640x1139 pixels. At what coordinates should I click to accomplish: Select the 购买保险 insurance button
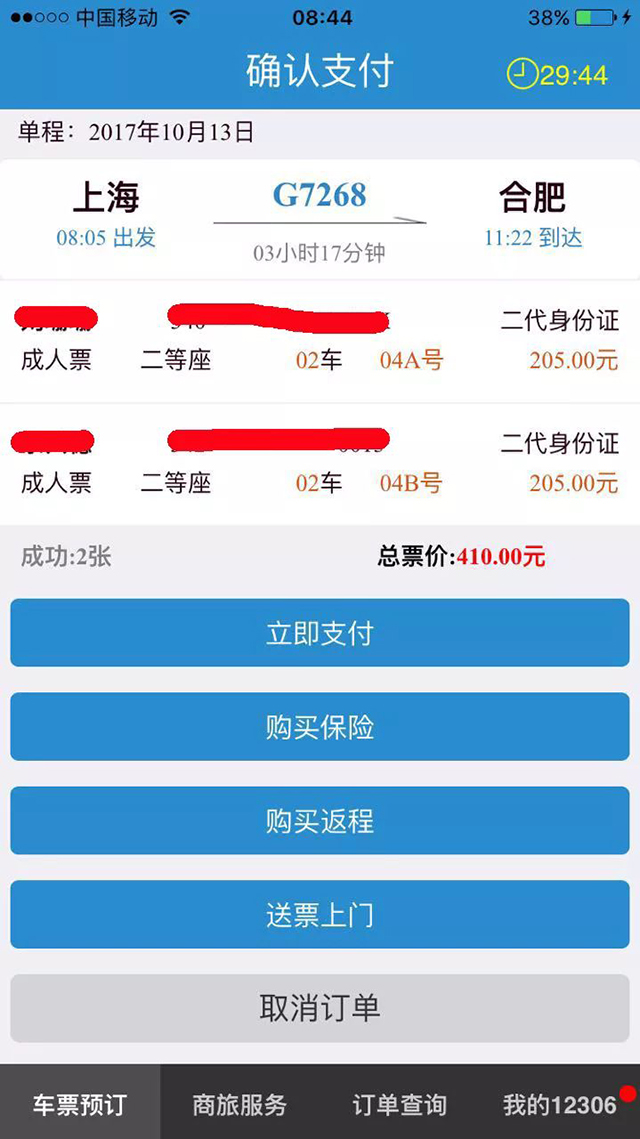tap(320, 726)
